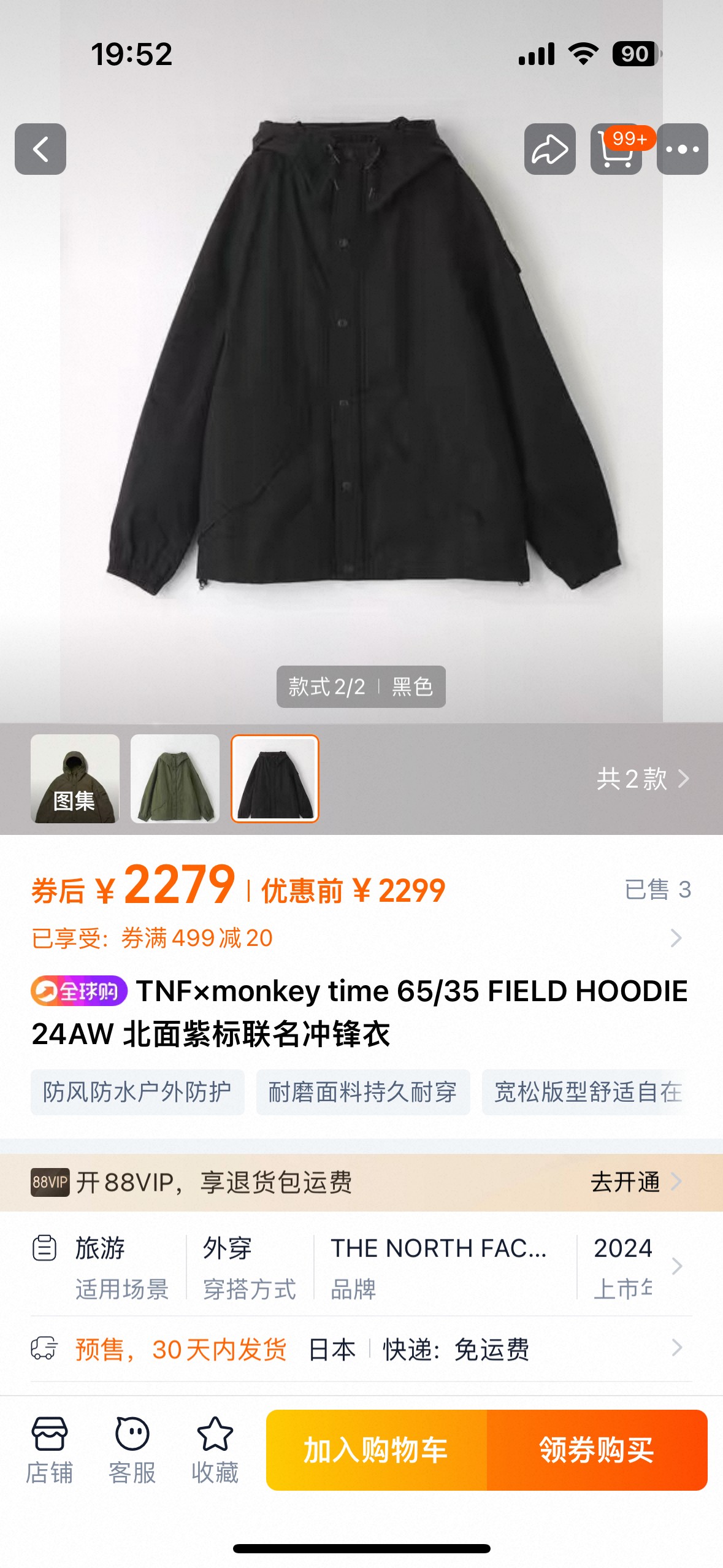This screenshot has width=723, height=1568.
Task: Visit the seller's 店铺 store
Action: [49, 1450]
